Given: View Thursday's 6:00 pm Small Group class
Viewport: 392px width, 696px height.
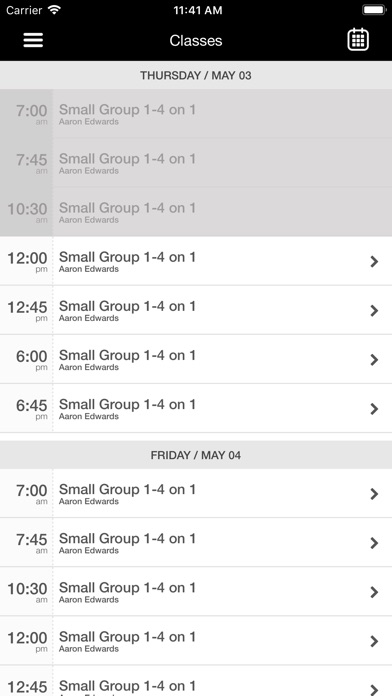Looking at the screenshot, I should [196, 360].
